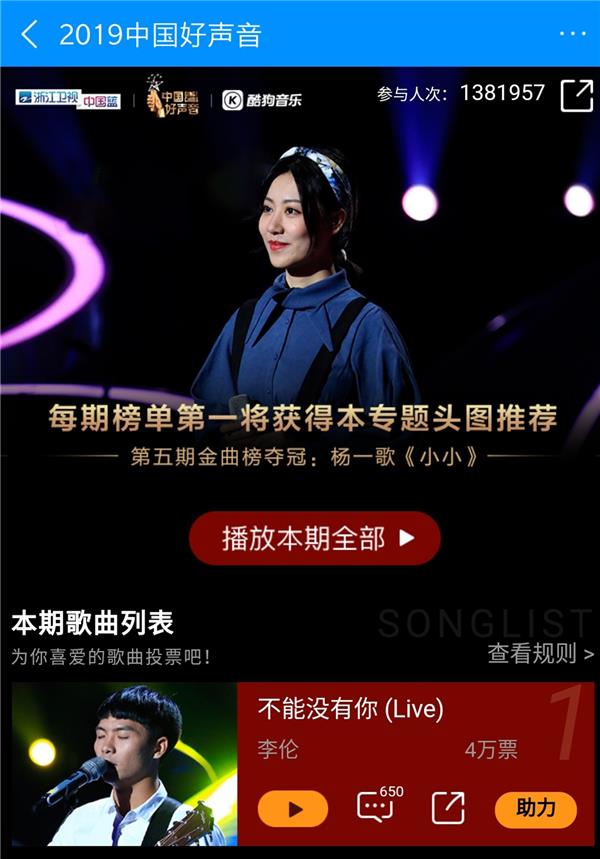This screenshot has width=600, height=859.
Task: Play 不能没有你 (Live) by 李伦
Action: [292, 808]
